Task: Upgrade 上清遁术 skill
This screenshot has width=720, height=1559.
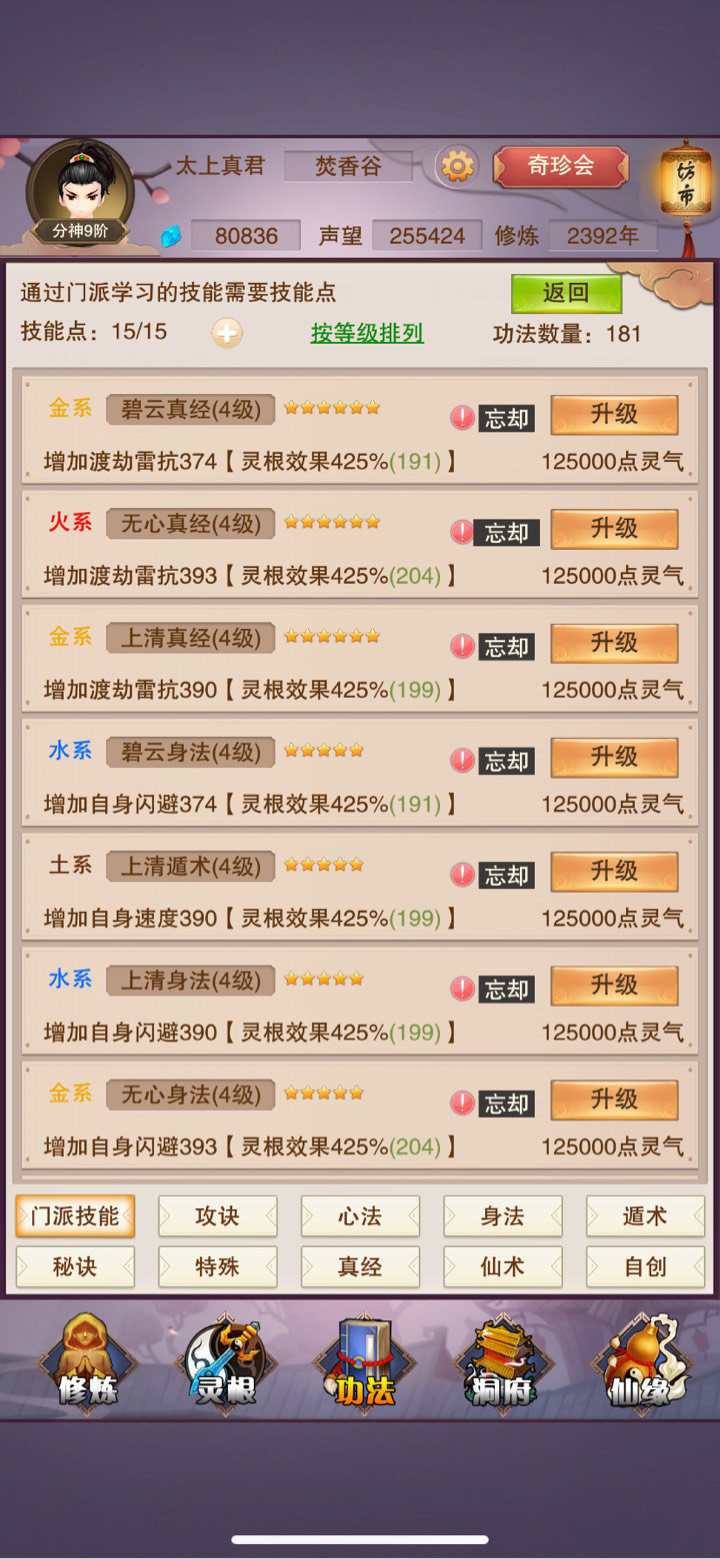Action: (614, 871)
